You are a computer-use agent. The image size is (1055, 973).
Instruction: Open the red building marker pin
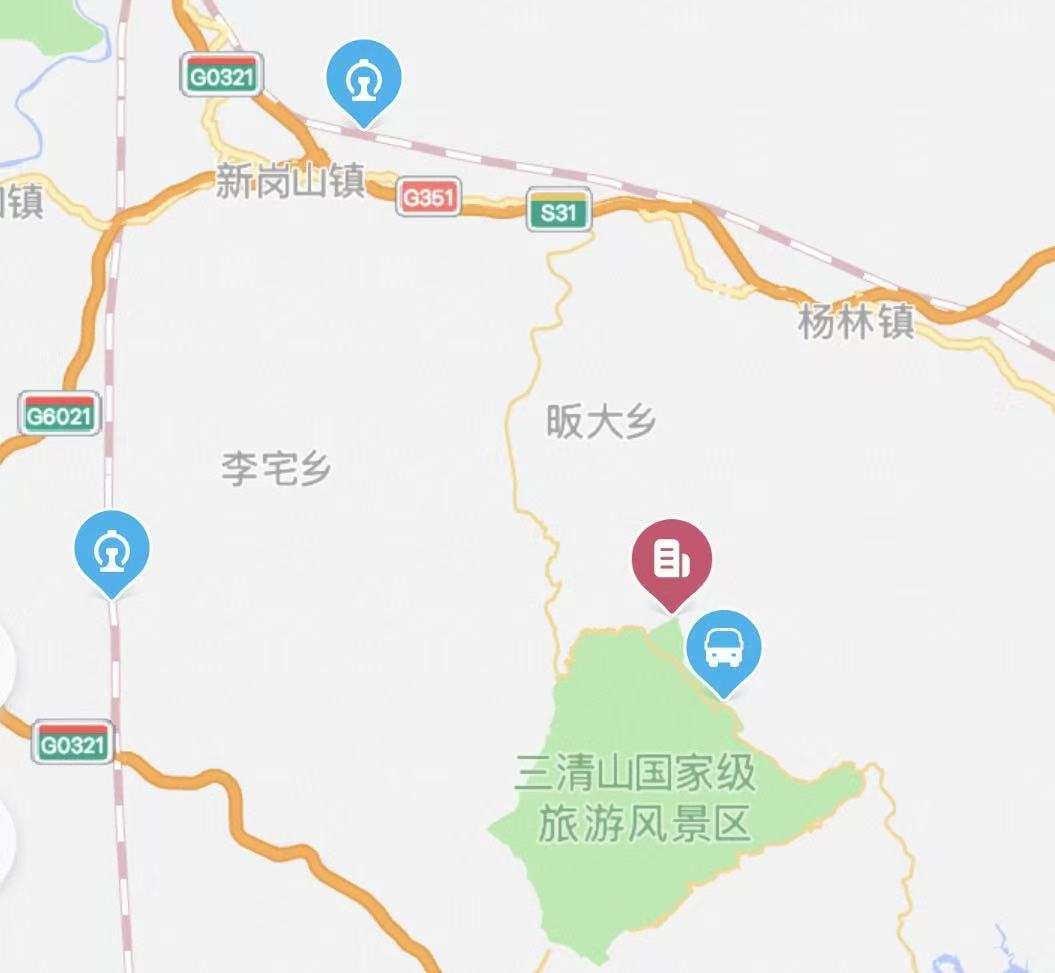pos(671,559)
